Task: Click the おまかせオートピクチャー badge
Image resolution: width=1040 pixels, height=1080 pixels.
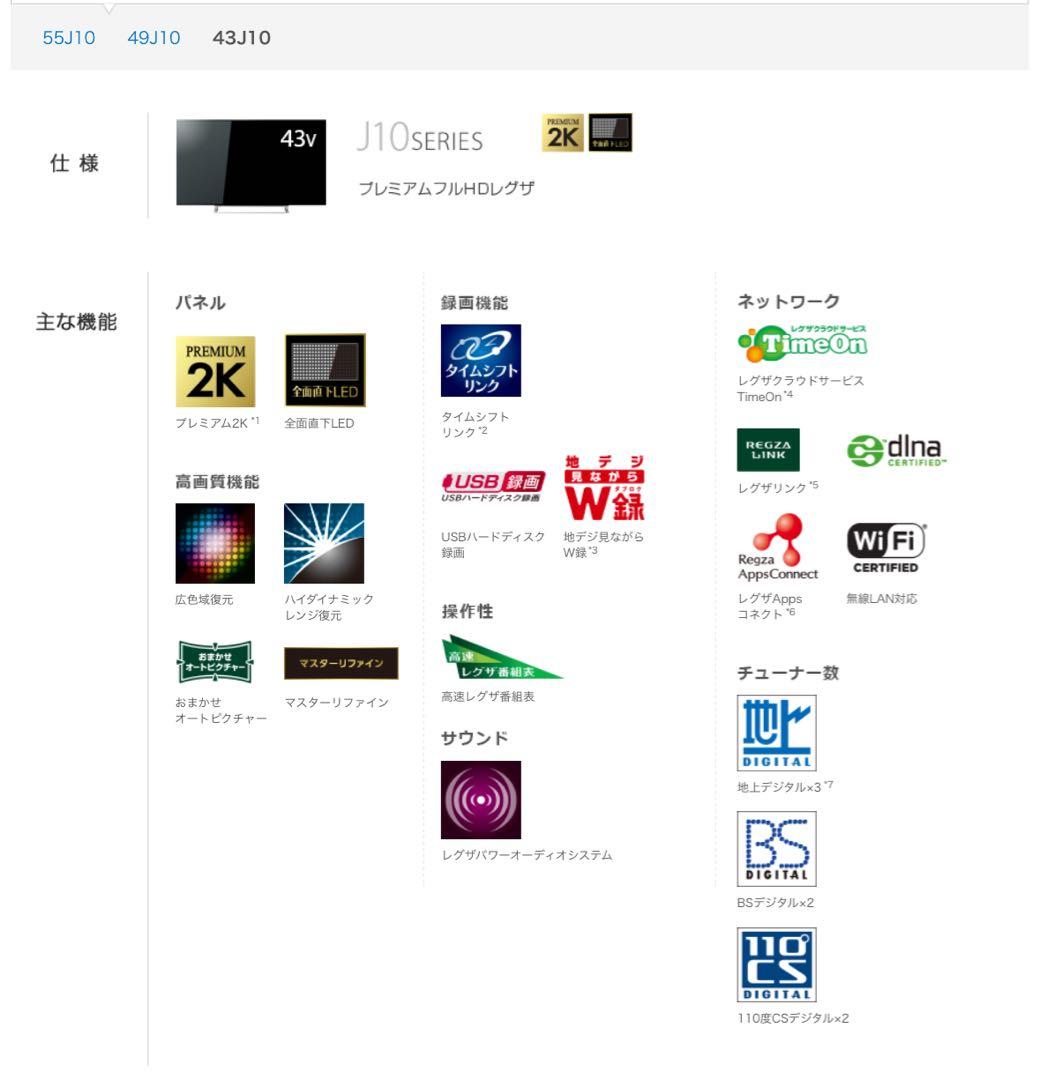Action: click(214, 660)
